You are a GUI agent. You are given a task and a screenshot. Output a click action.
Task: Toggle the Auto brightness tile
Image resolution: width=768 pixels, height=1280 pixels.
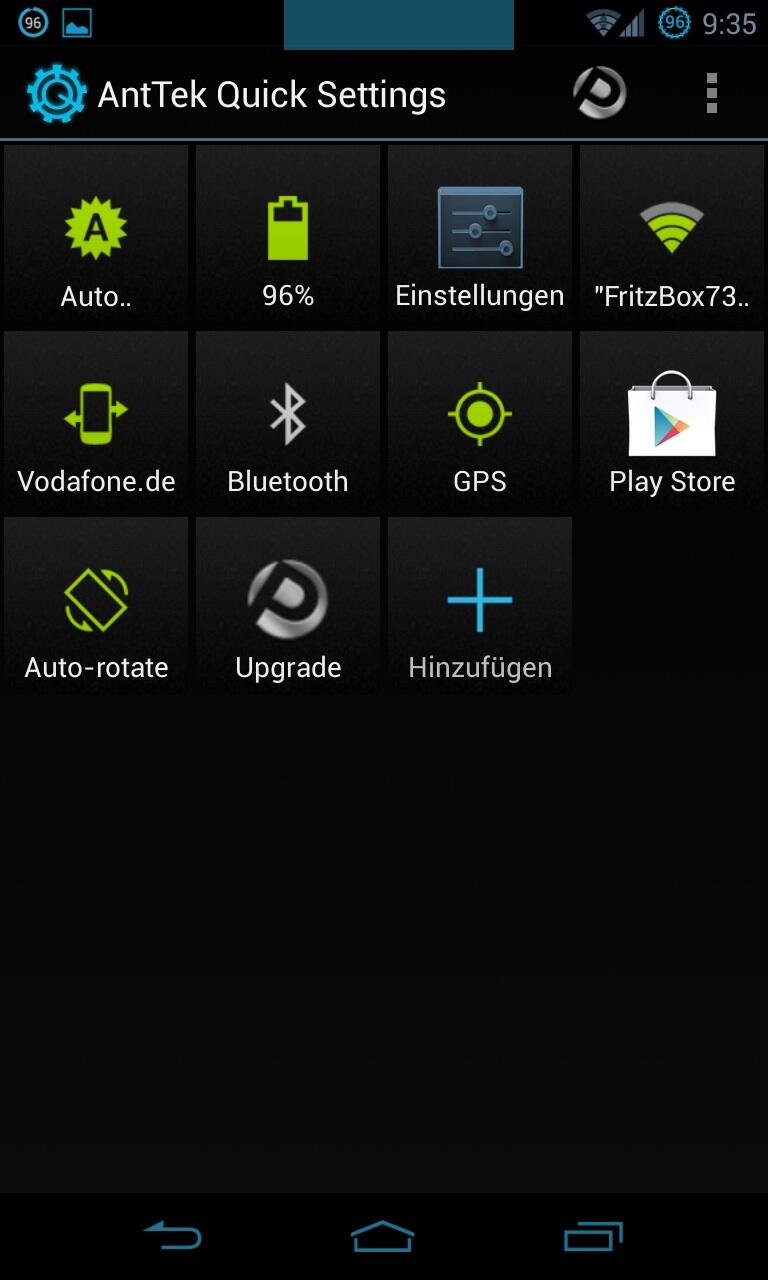(x=96, y=237)
